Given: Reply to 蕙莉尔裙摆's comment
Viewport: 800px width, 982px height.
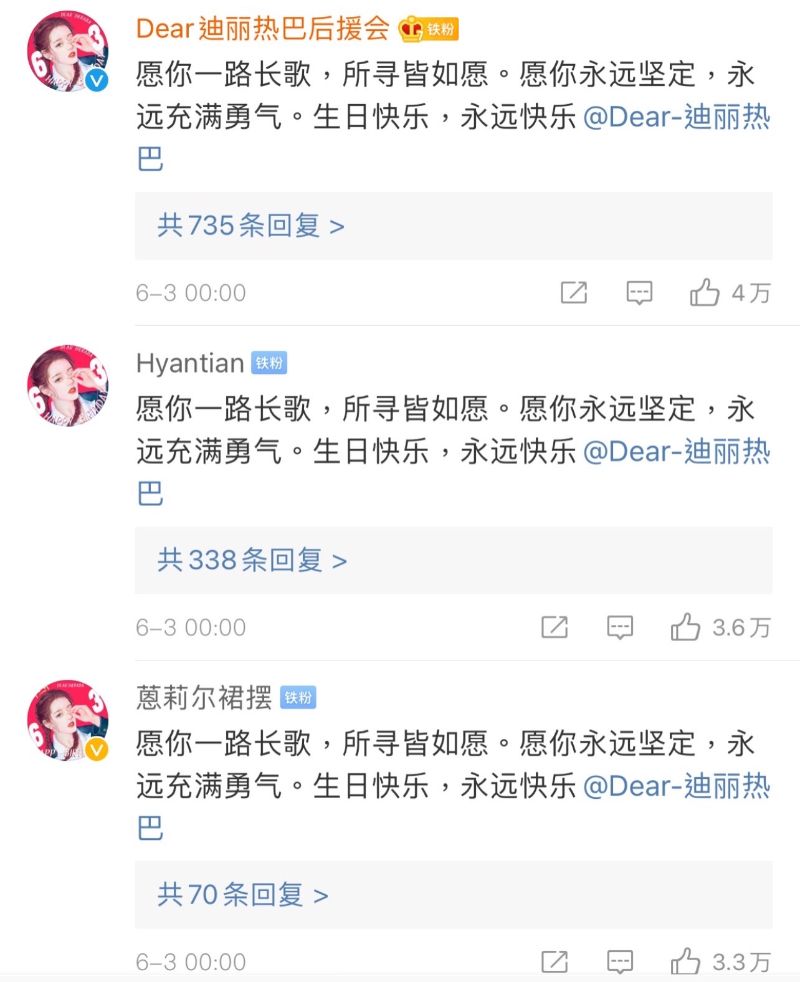Looking at the screenshot, I should click(x=620, y=962).
